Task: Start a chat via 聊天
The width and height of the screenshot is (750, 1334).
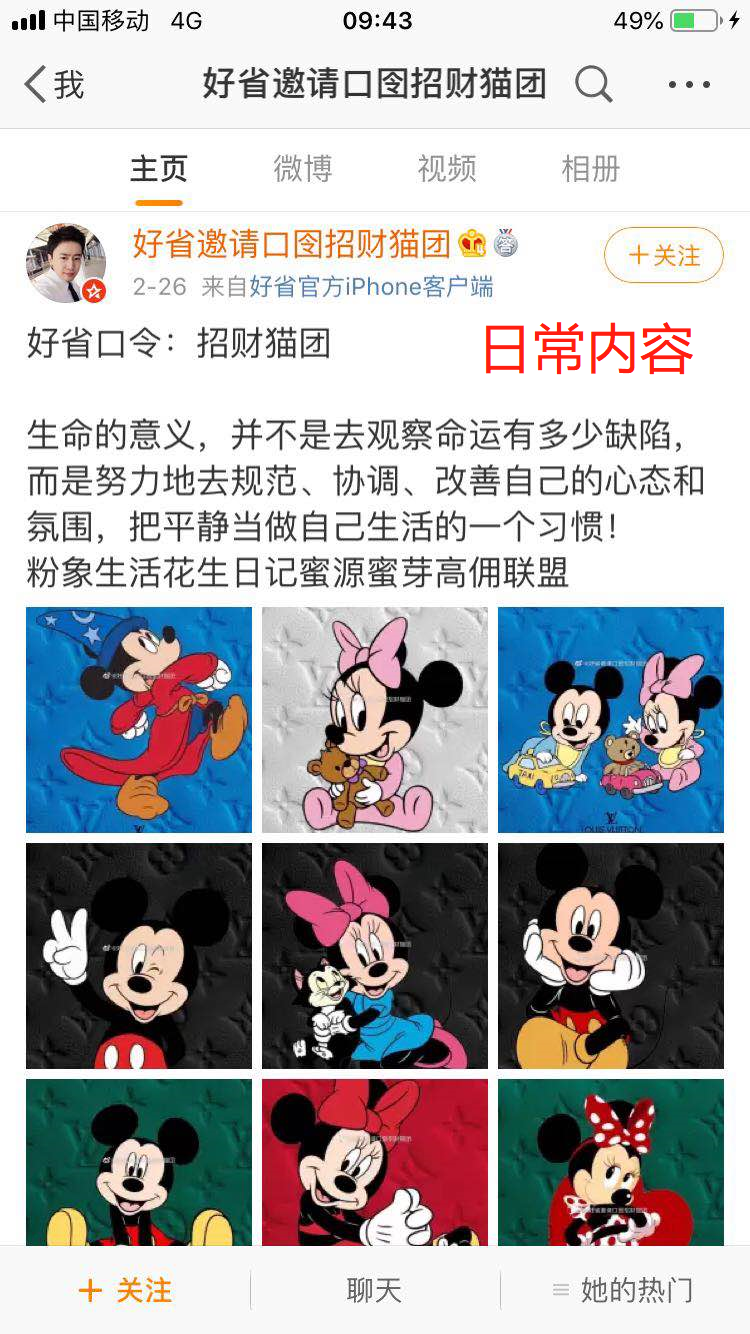Action: click(375, 1290)
